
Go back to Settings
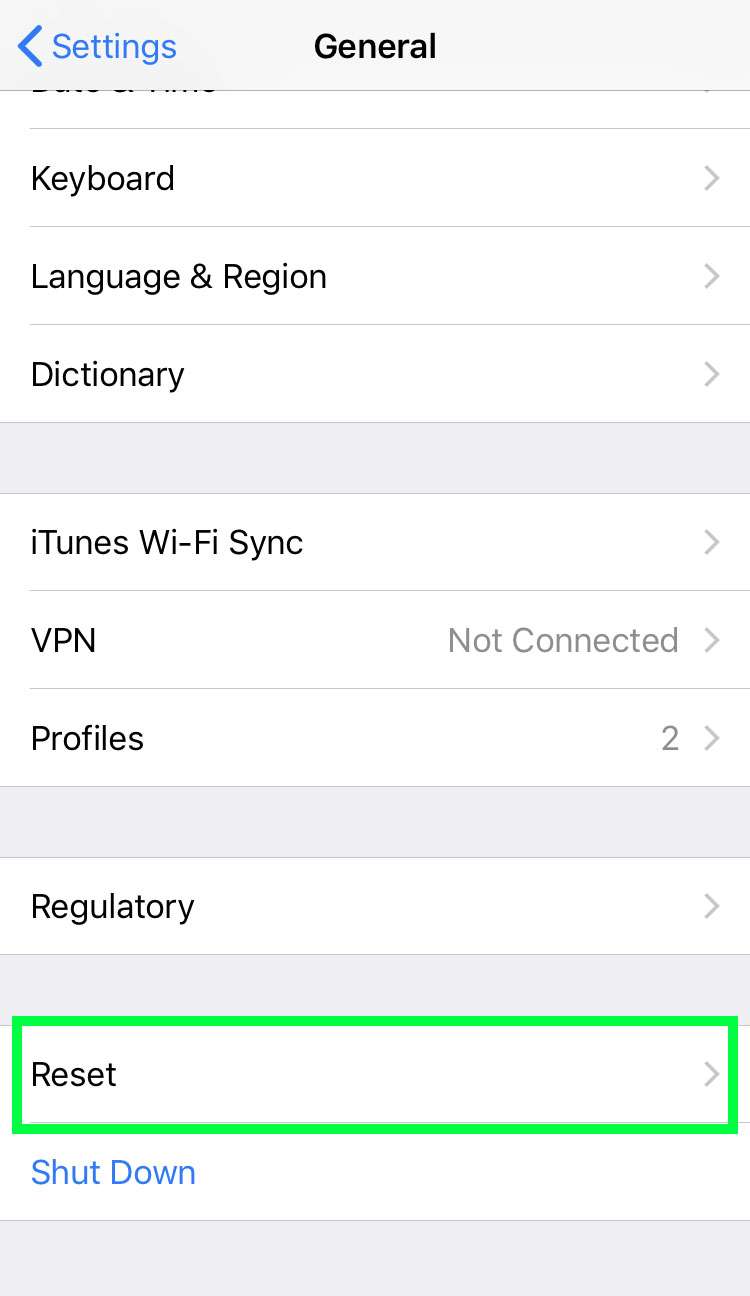coord(97,47)
